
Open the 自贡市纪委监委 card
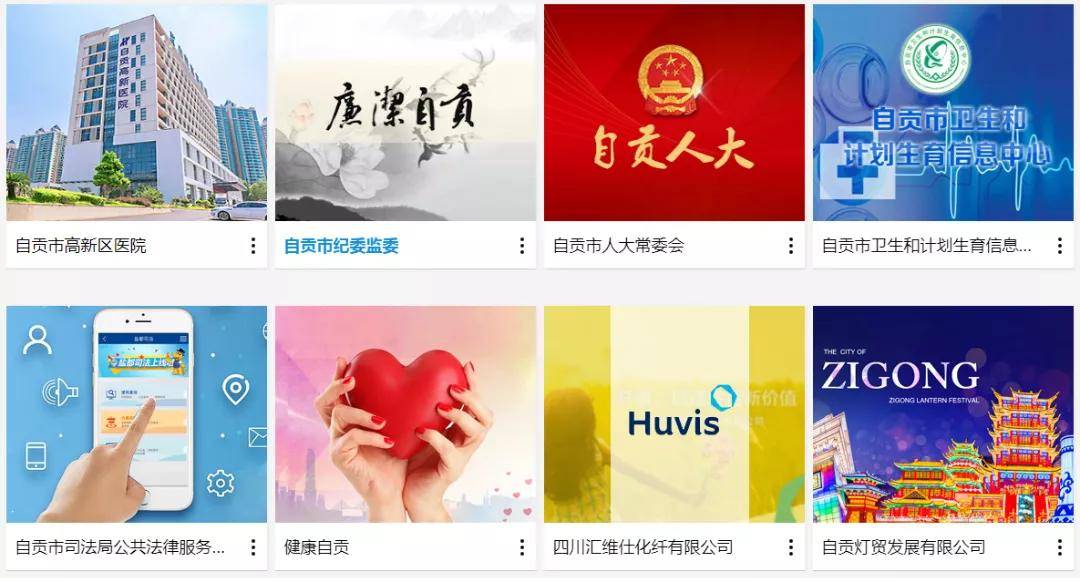click(x=405, y=113)
